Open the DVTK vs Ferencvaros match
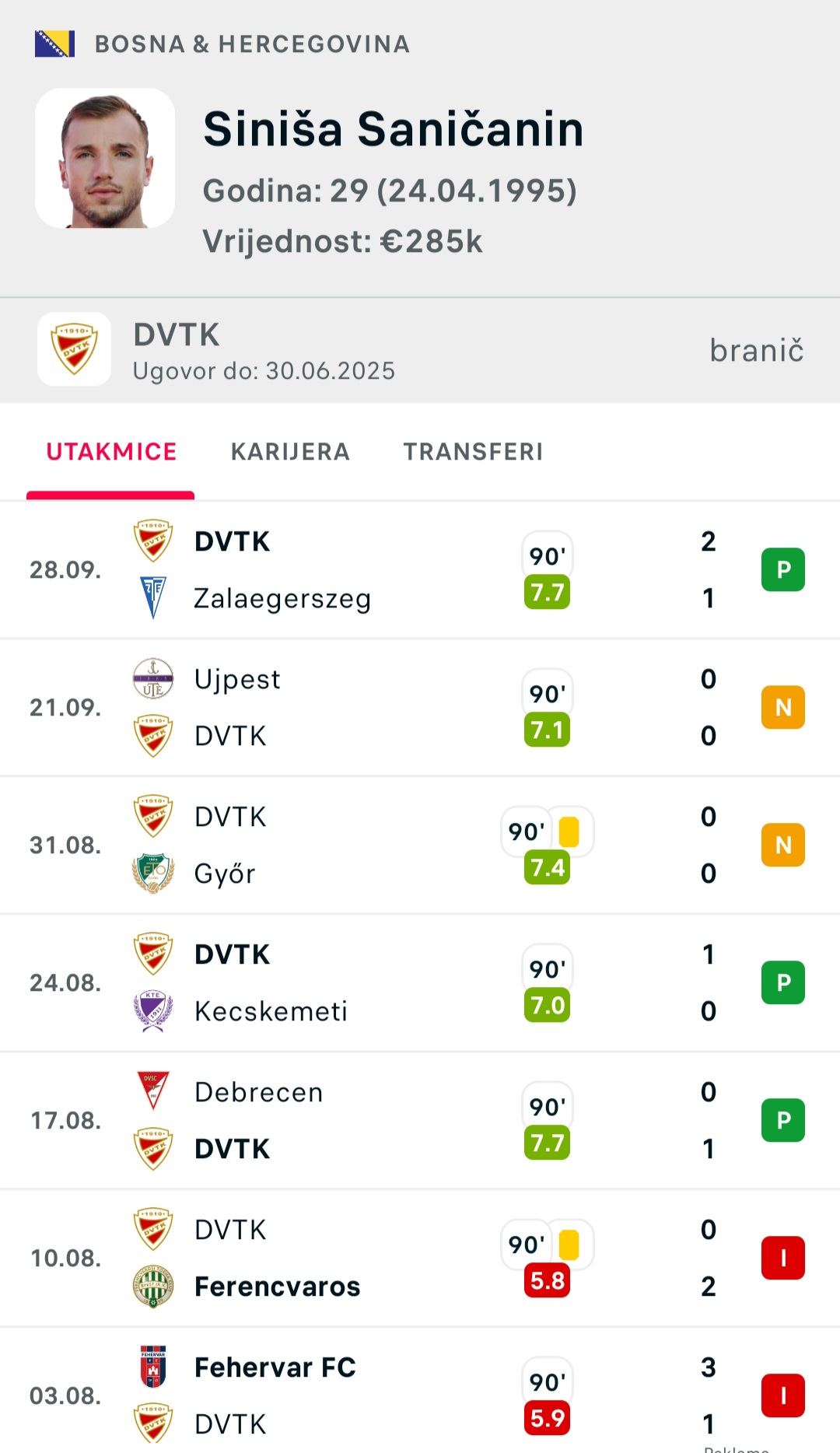 420,1259
